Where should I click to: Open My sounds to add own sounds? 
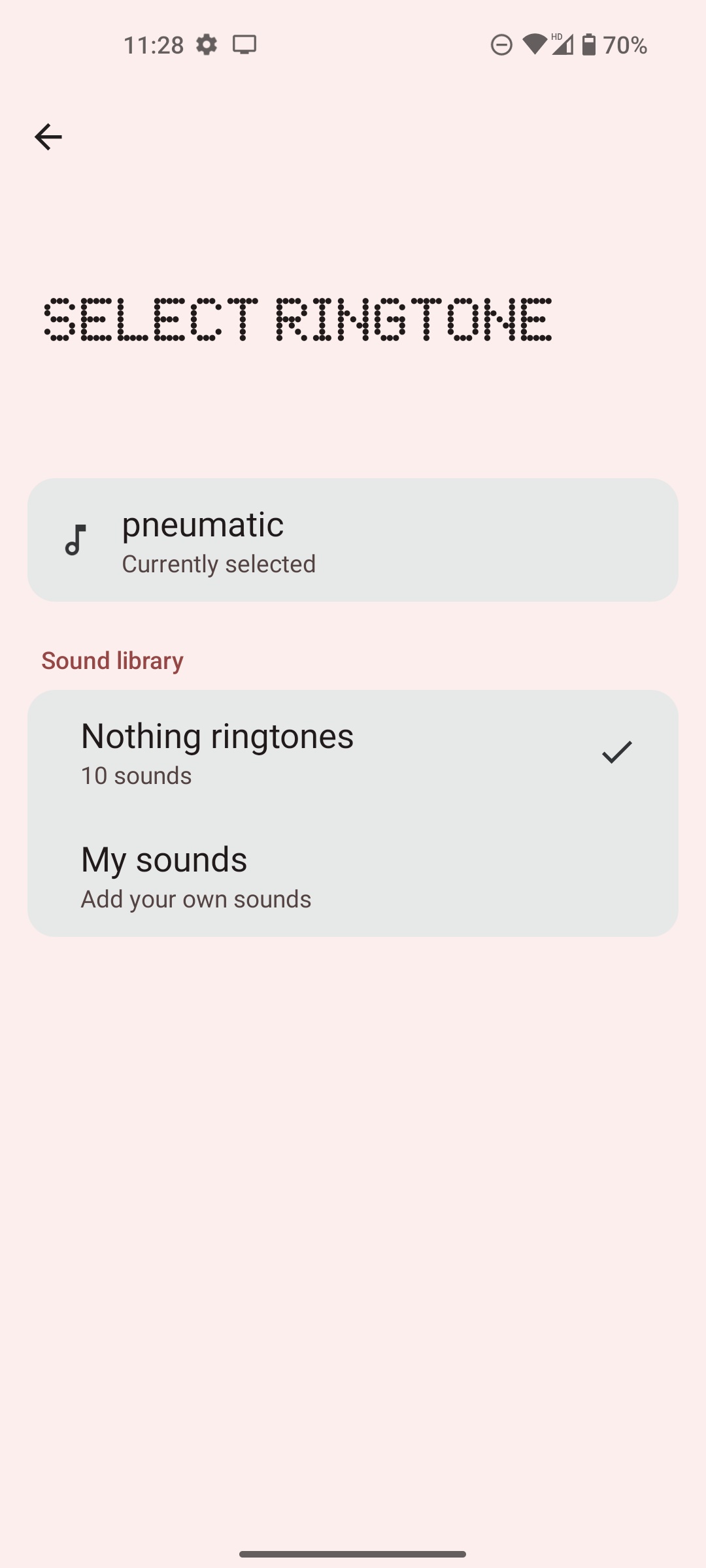[352, 875]
